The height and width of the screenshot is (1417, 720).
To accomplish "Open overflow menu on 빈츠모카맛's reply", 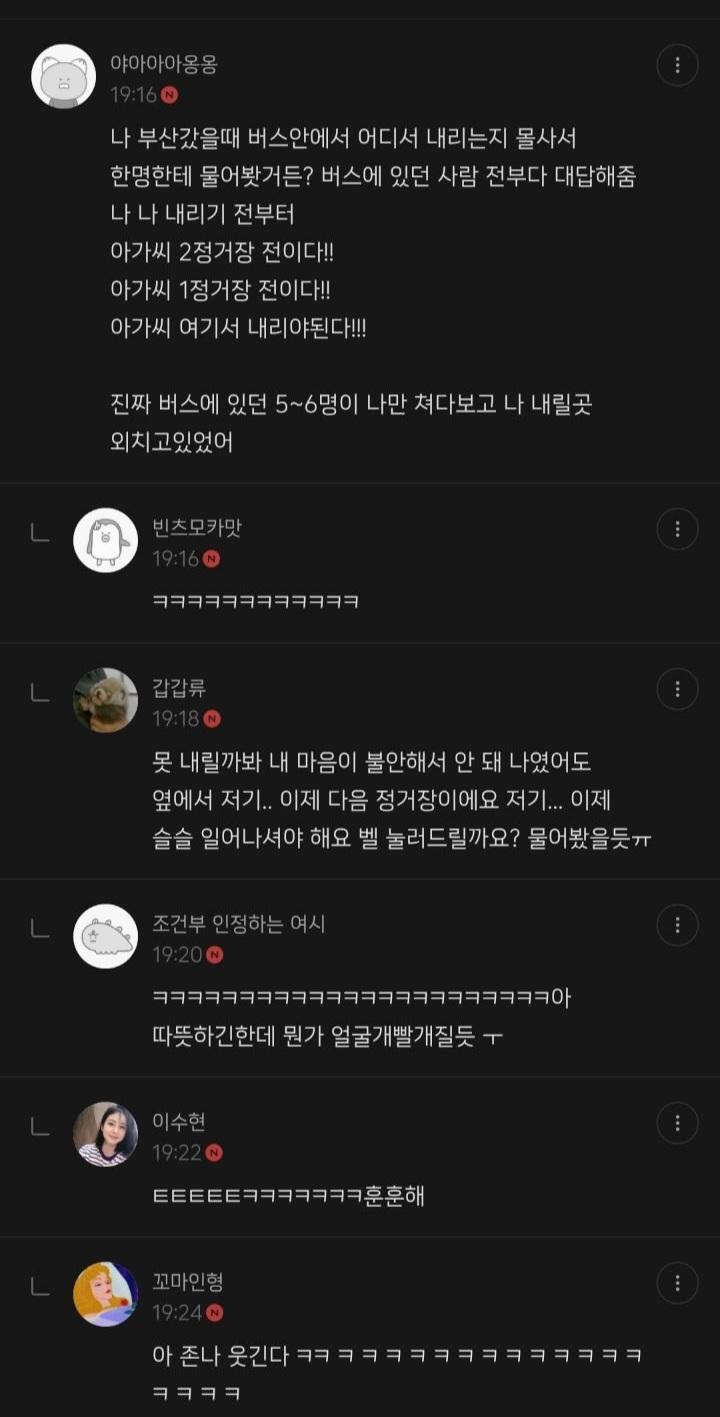I will click(x=677, y=529).
